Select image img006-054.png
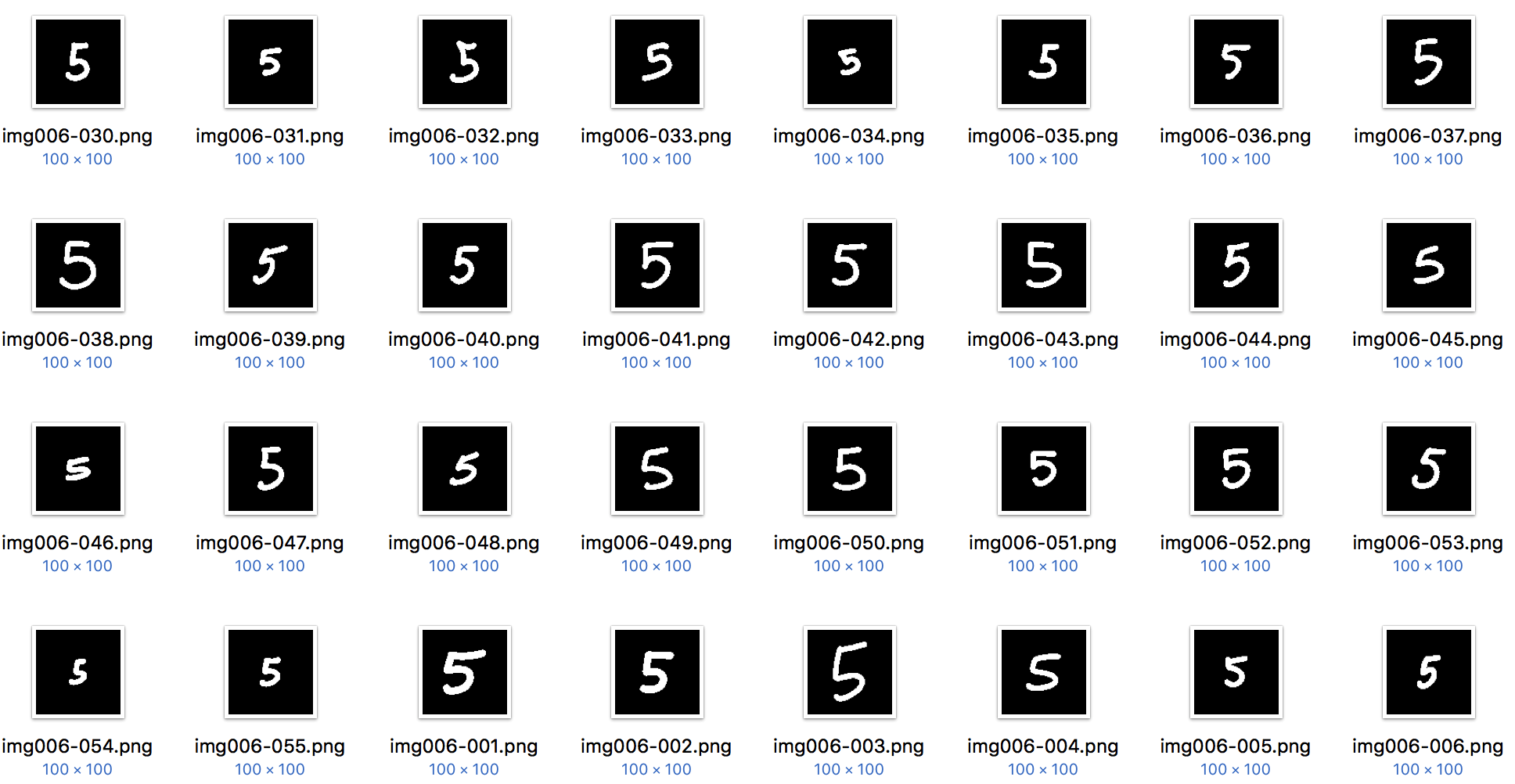The width and height of the screenshot is (1515, 784). click(78, 672)
